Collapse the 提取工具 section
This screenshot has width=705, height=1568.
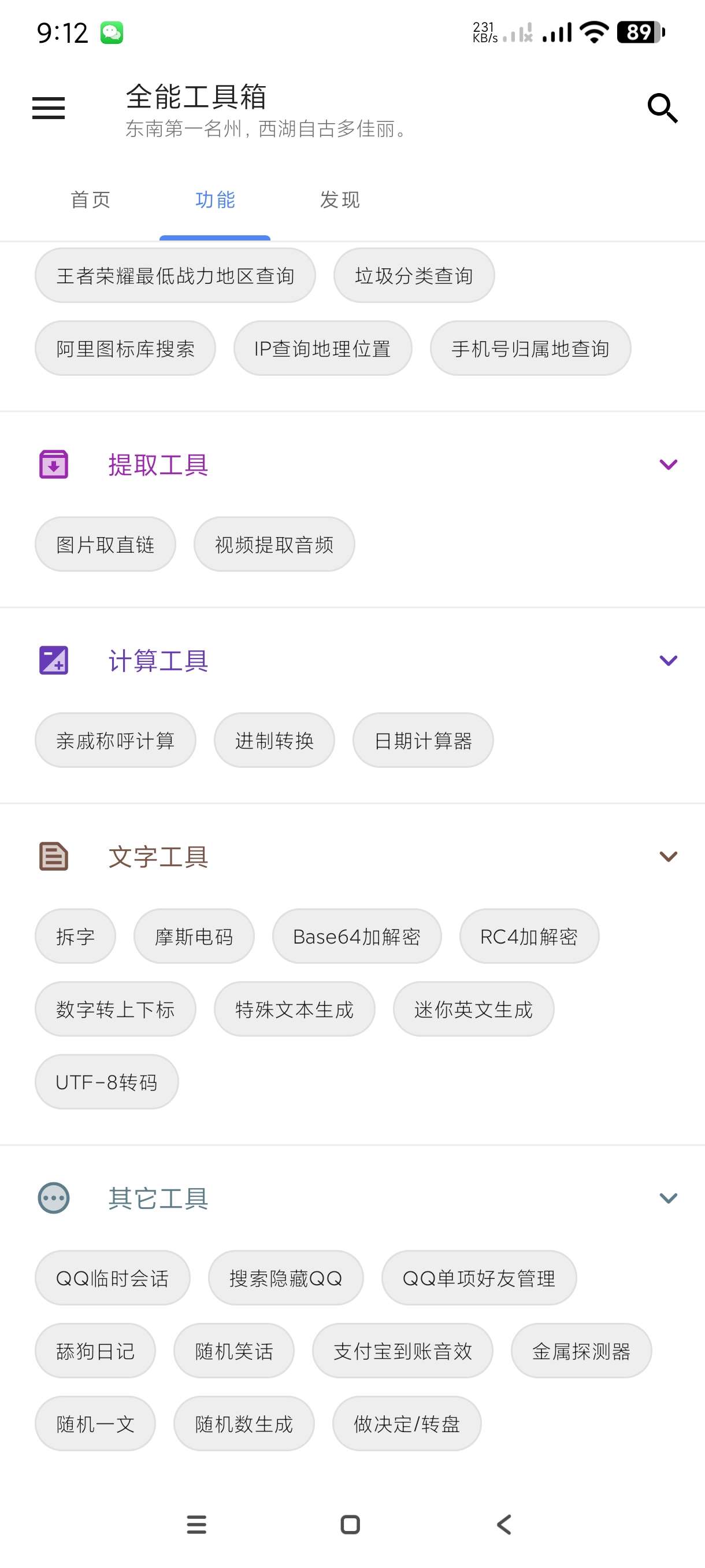(668, 465)
